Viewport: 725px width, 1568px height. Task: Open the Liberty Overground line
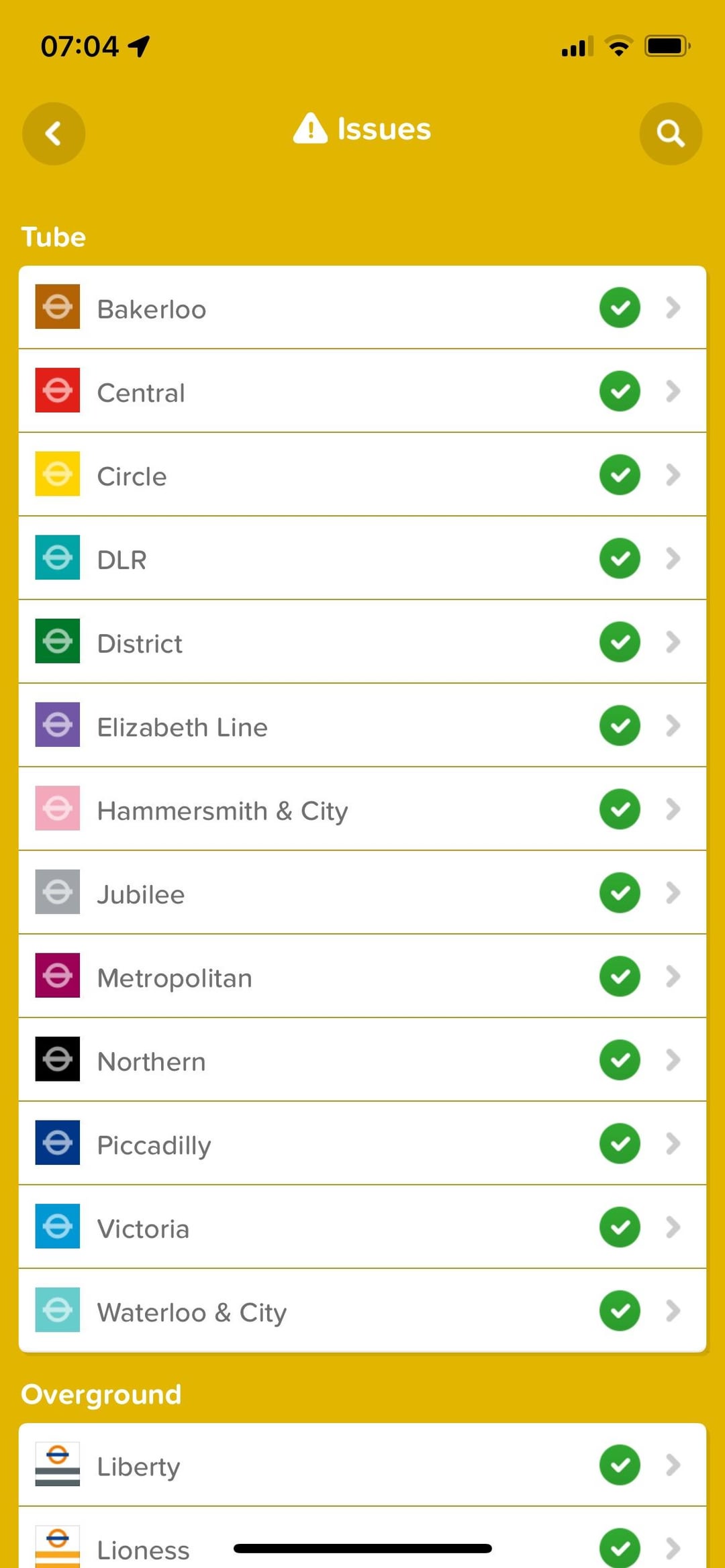[362, 1465]
